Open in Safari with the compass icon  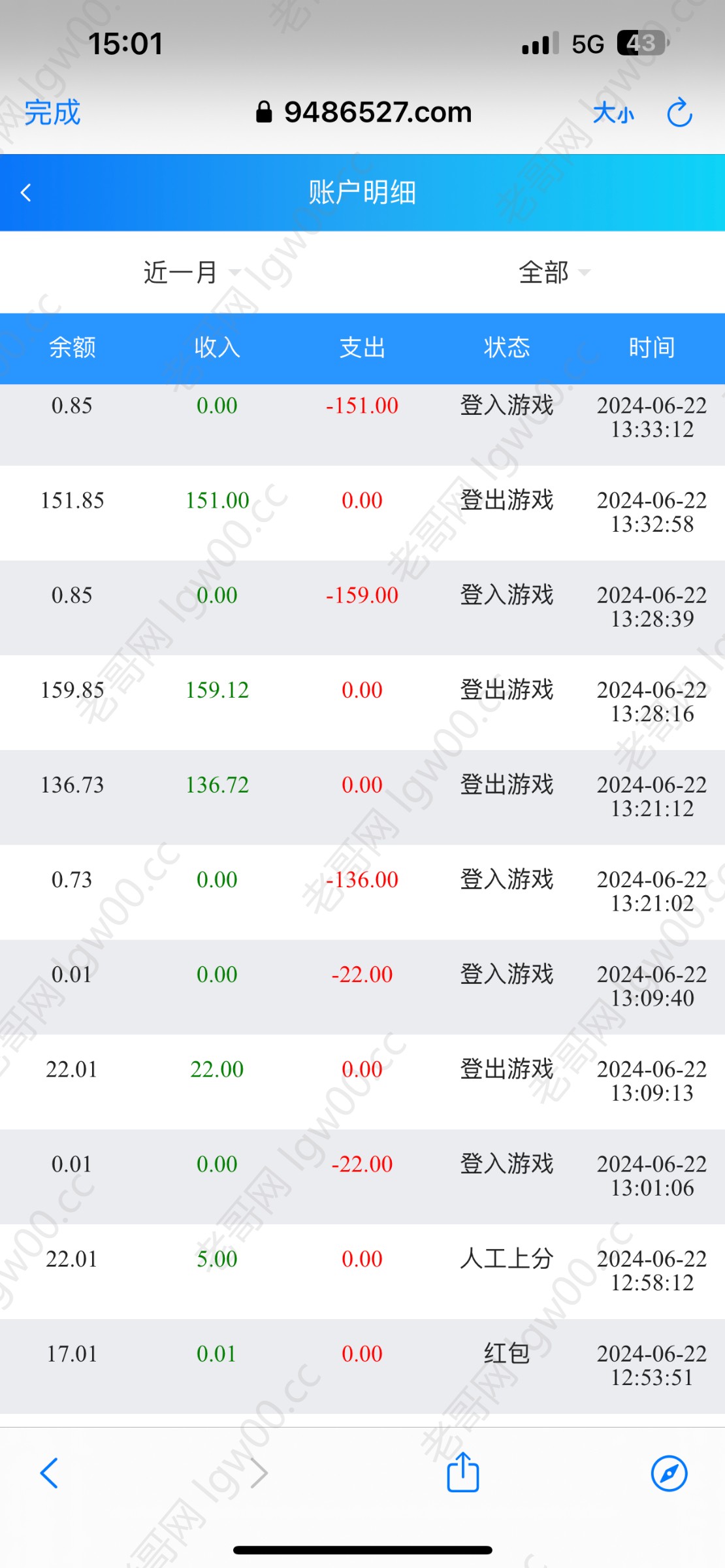[669, 1473]
